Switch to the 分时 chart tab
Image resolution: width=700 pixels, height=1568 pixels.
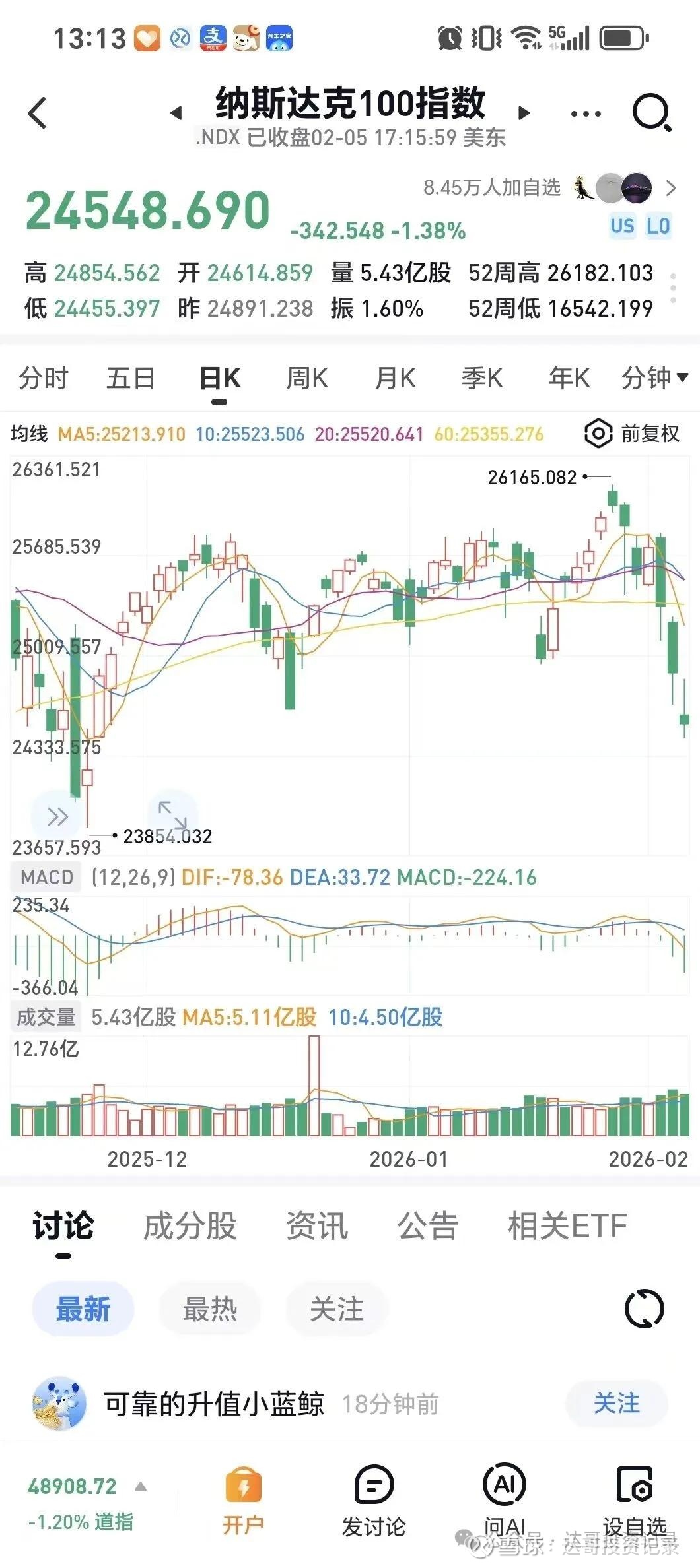click(x=44, y=378)
